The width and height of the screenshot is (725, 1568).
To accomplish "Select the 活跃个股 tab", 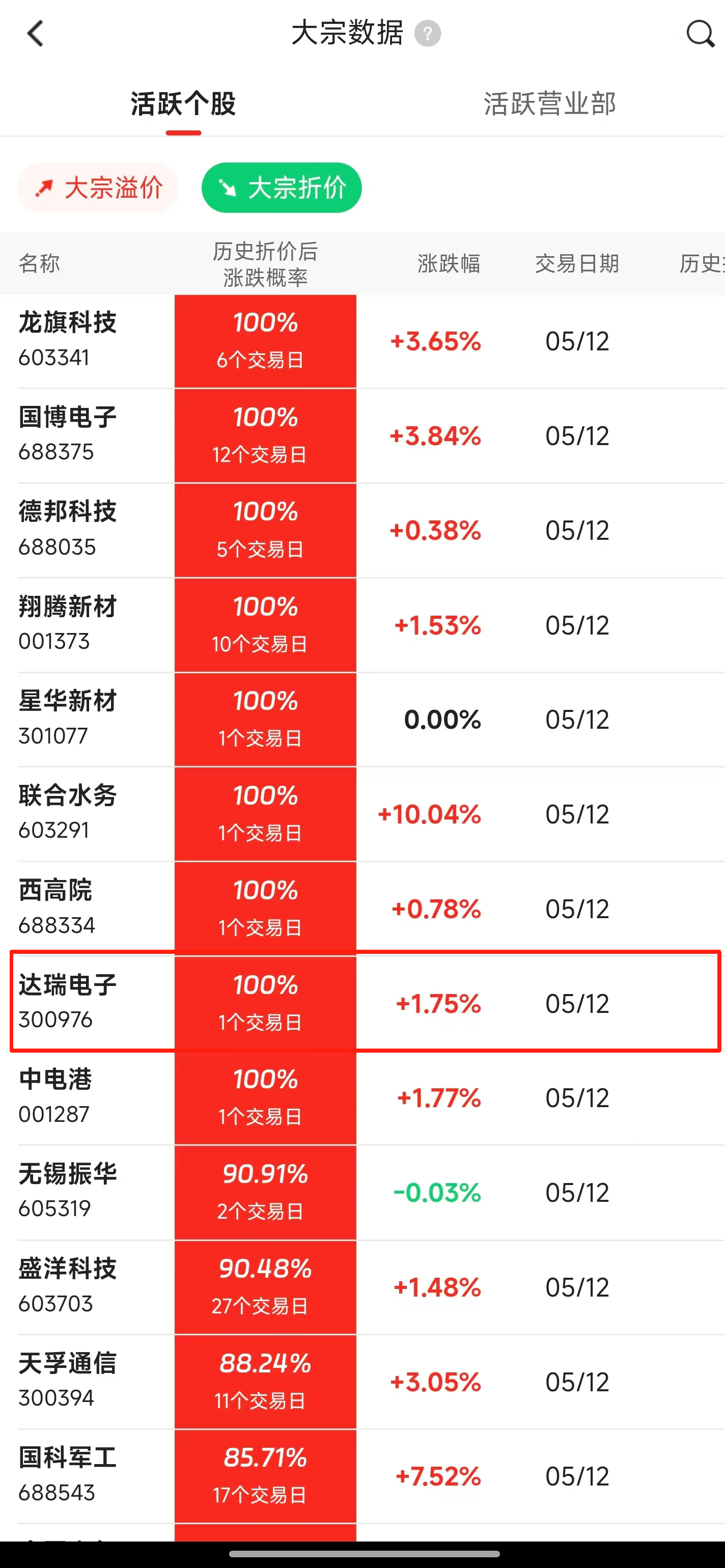I will (182, 104).
